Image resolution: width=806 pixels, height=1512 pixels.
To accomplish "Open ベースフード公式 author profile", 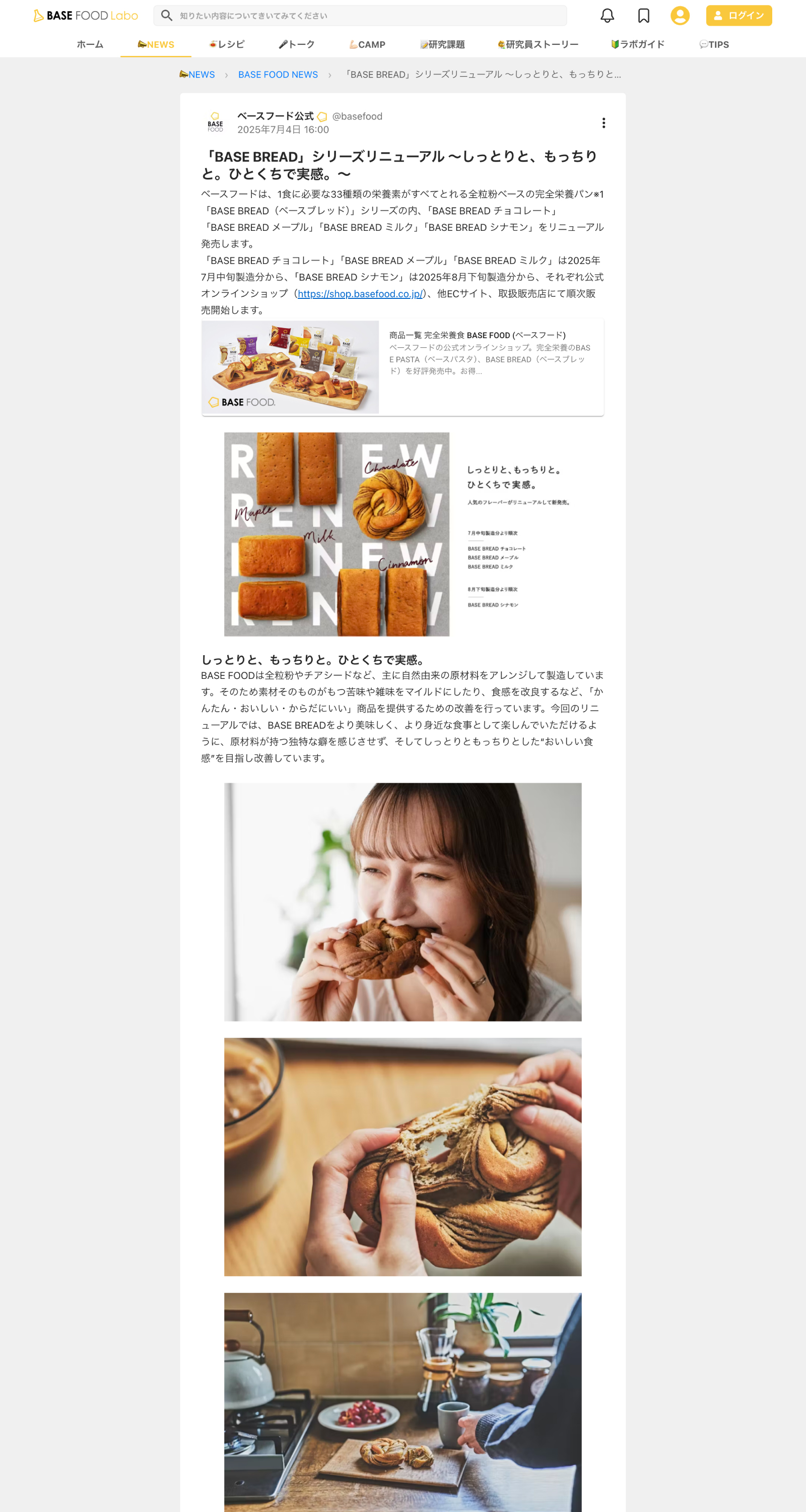I will click(275, 116).
